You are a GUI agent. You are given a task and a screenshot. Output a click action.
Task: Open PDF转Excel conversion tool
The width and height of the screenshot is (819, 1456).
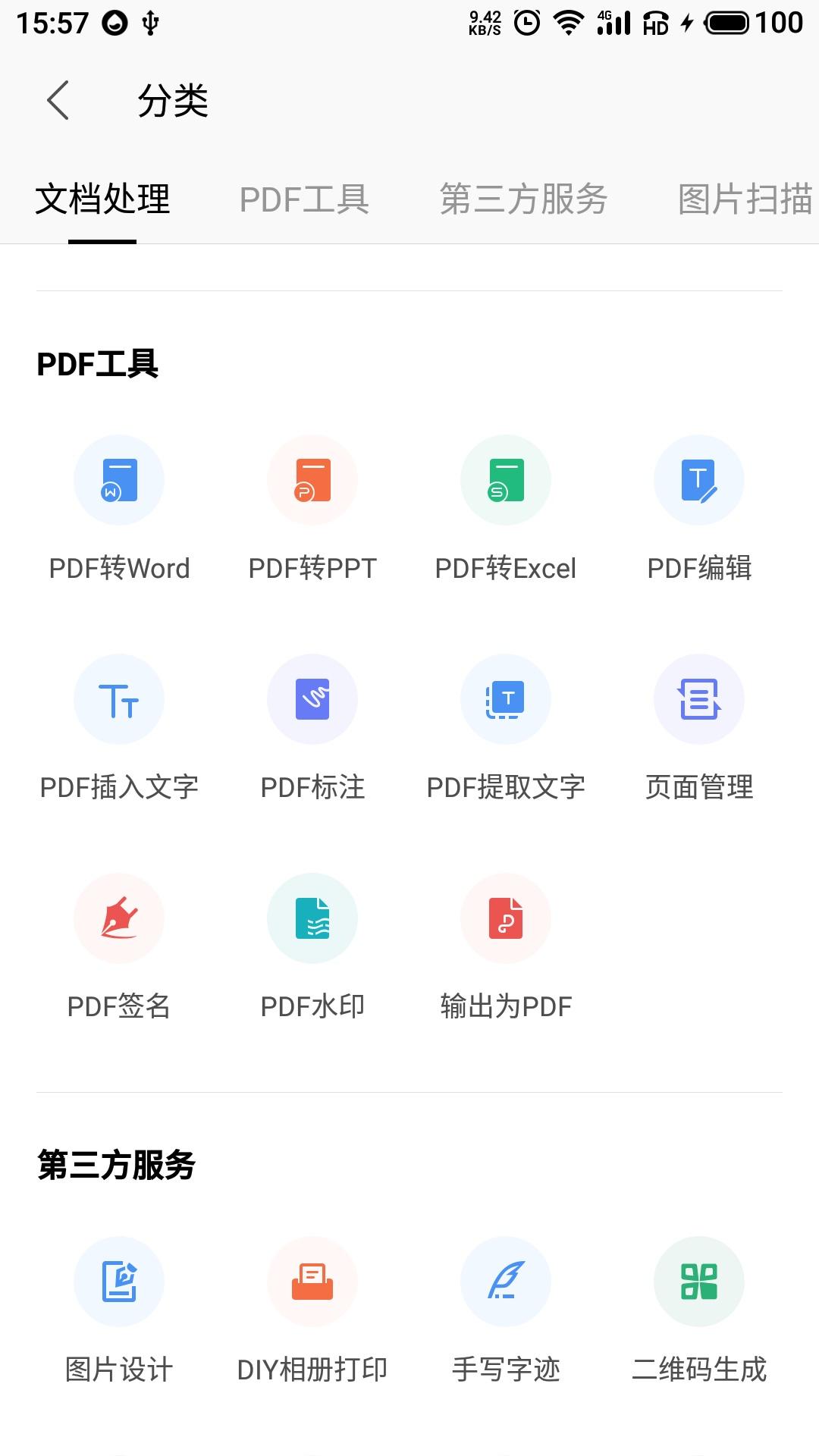pyautogui.click(x=506, y=508)
